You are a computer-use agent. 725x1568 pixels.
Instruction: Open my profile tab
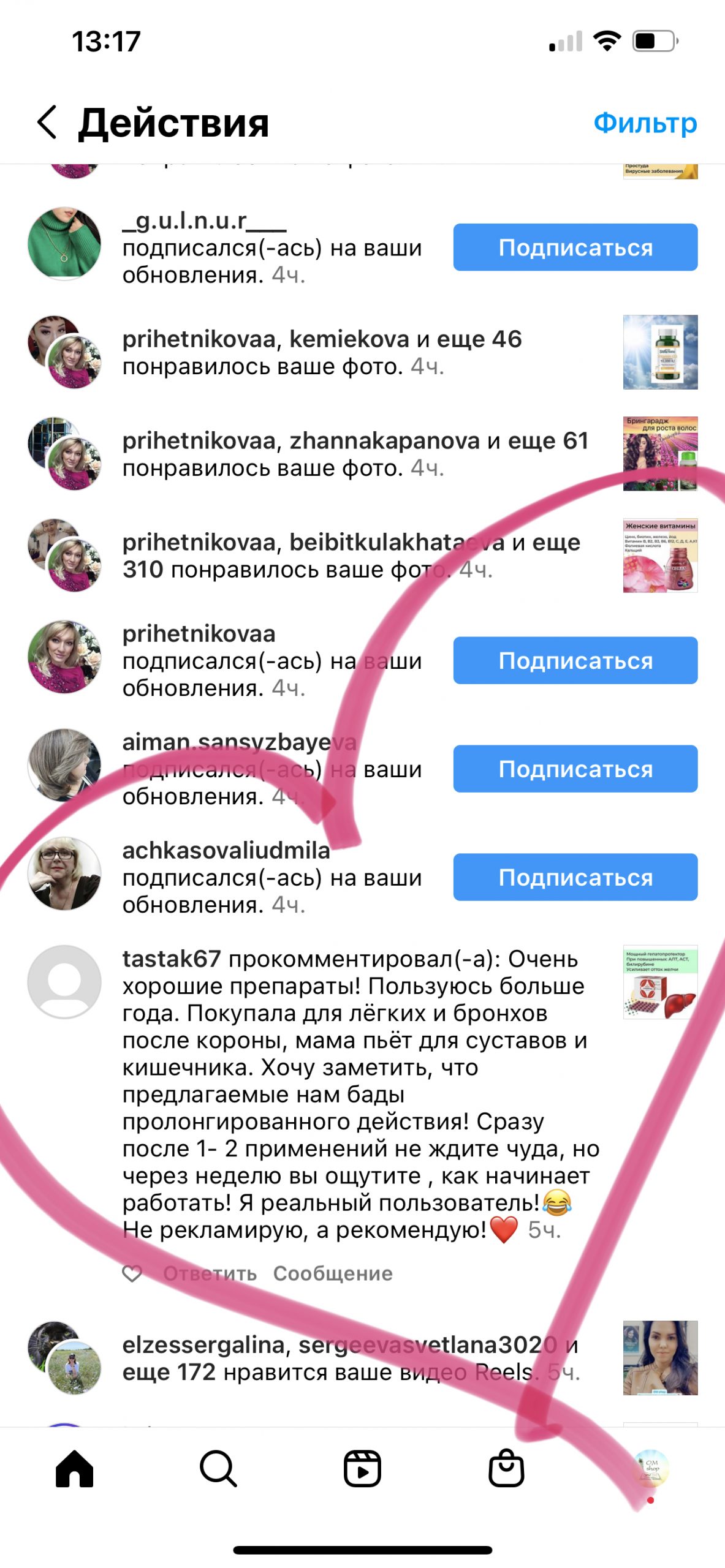pos(650,1469)
